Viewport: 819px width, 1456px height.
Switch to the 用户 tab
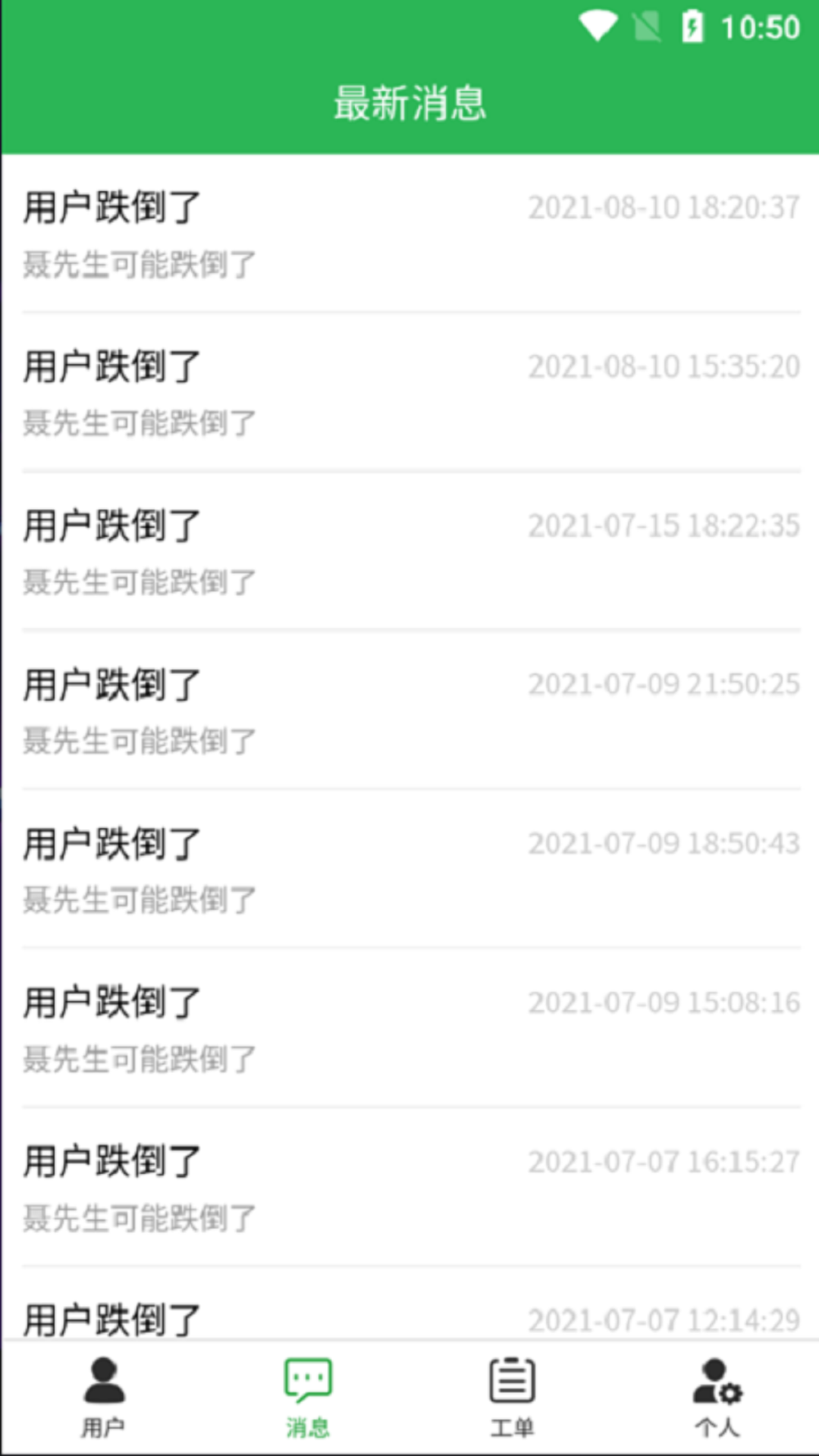point(103,1398)
